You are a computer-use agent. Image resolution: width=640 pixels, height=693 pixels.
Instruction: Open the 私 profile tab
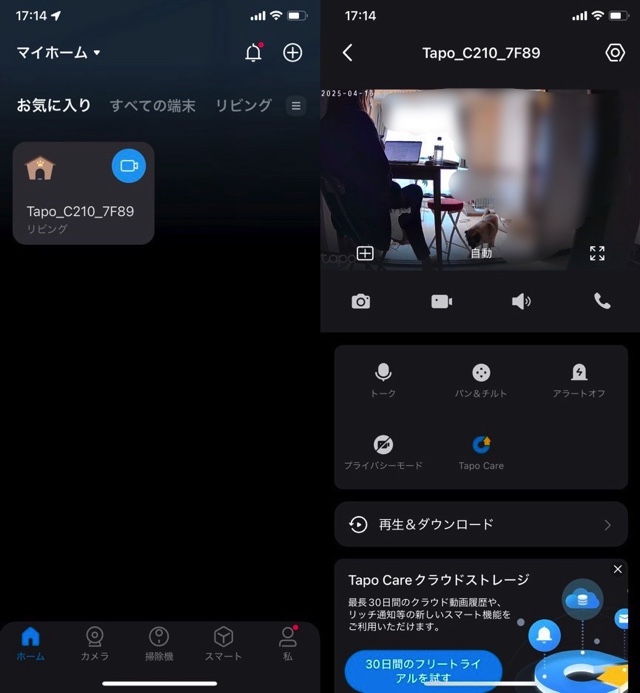288,643
